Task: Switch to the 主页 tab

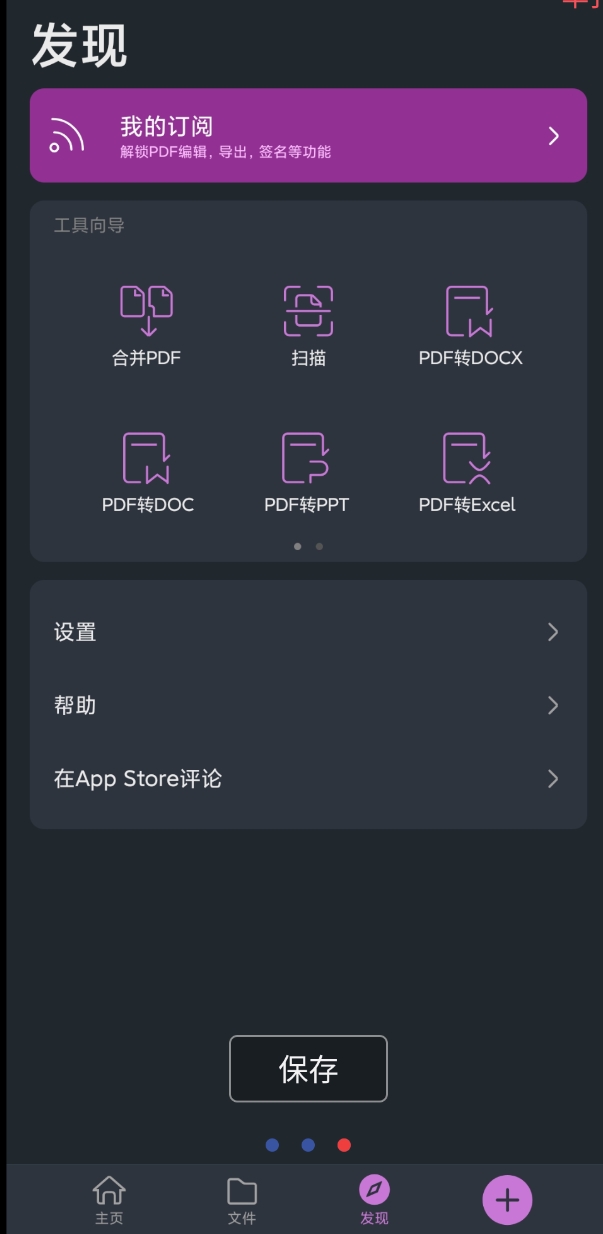Action: (x=109, y=1200)
